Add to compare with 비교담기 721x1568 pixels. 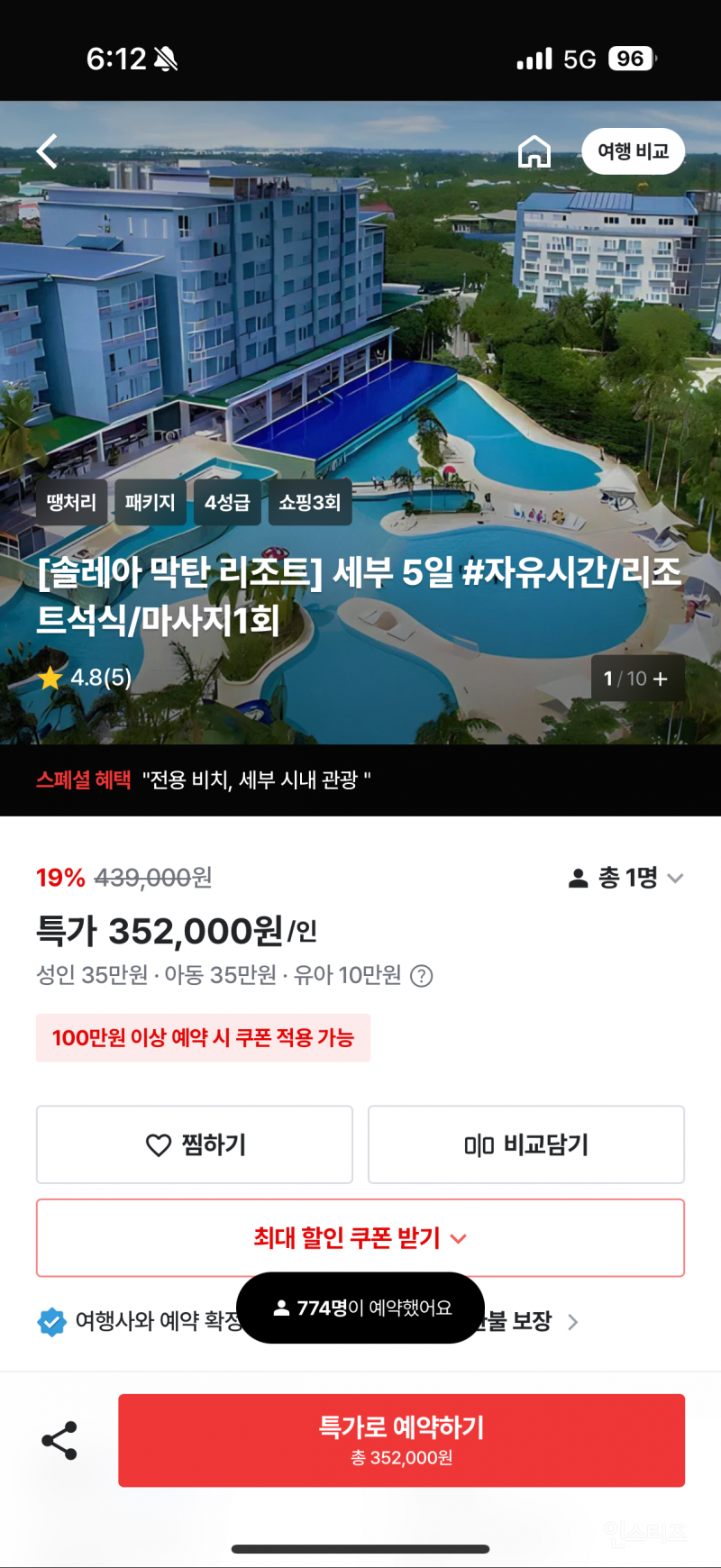point(526,1144)
